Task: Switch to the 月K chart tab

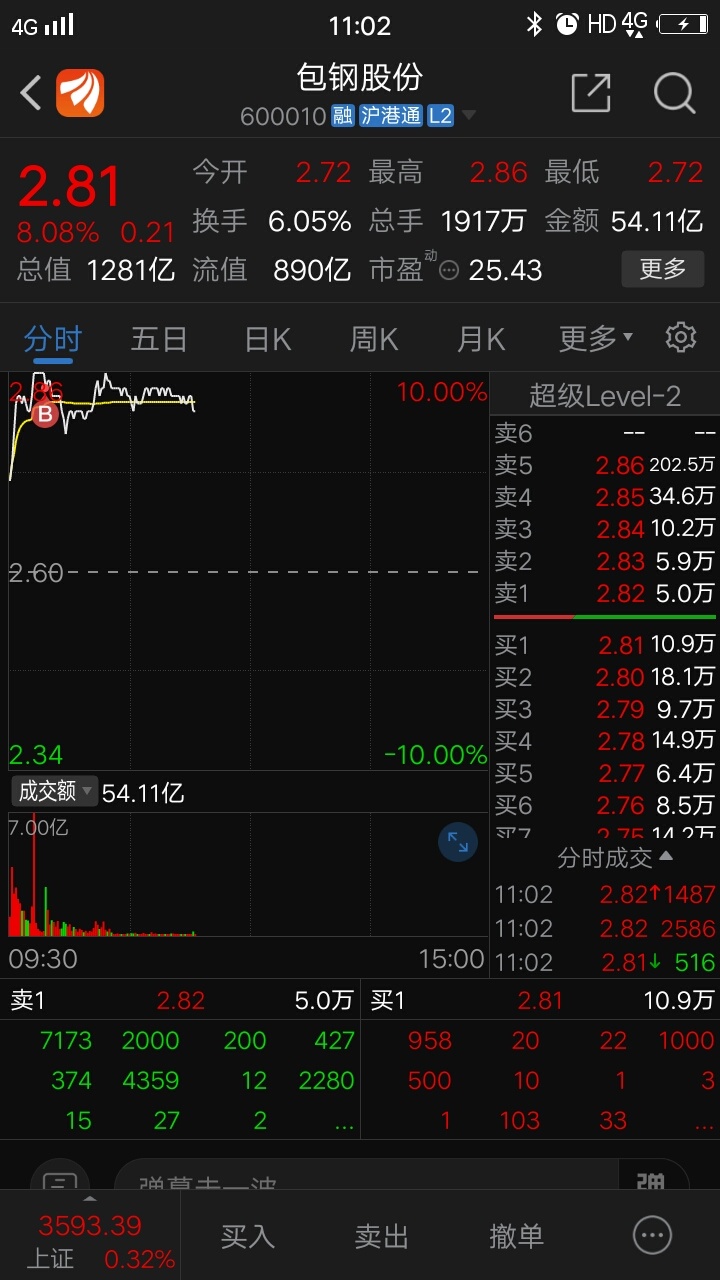Action: (x=481, y=339)
